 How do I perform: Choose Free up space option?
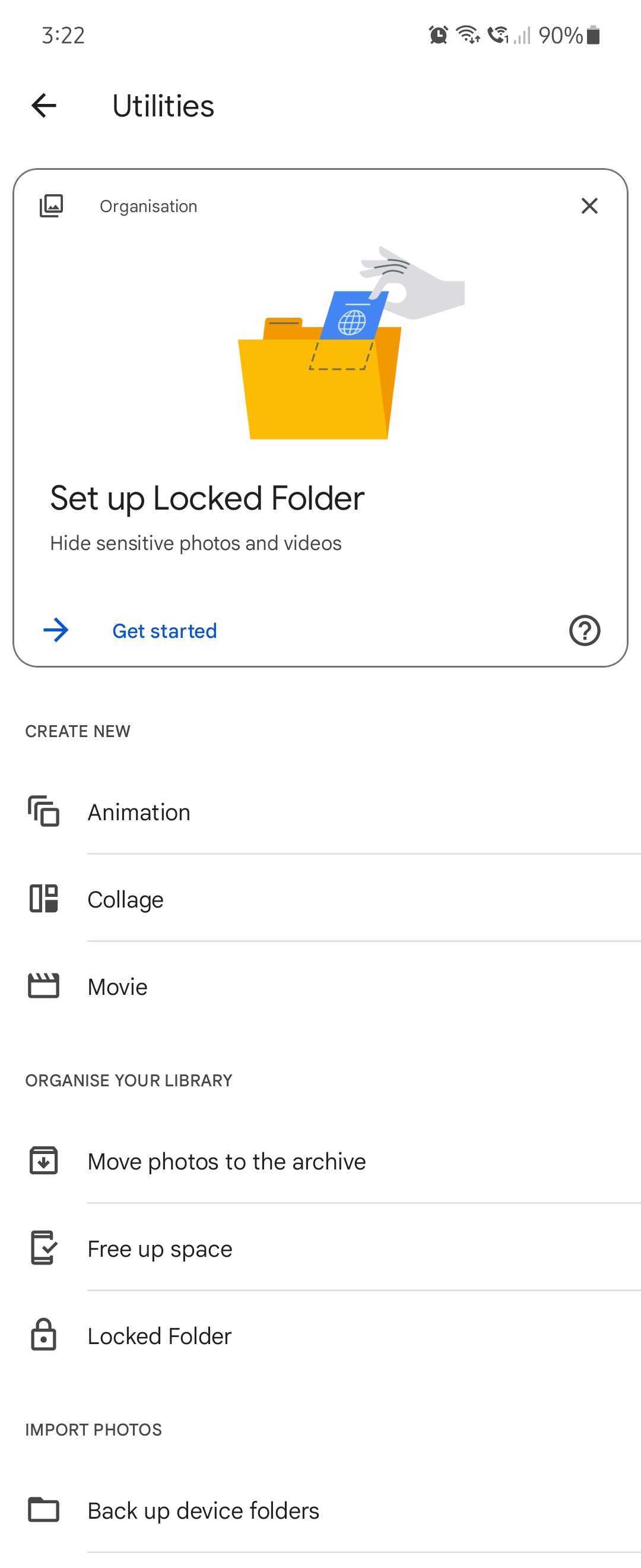[x=159, y=1248]
